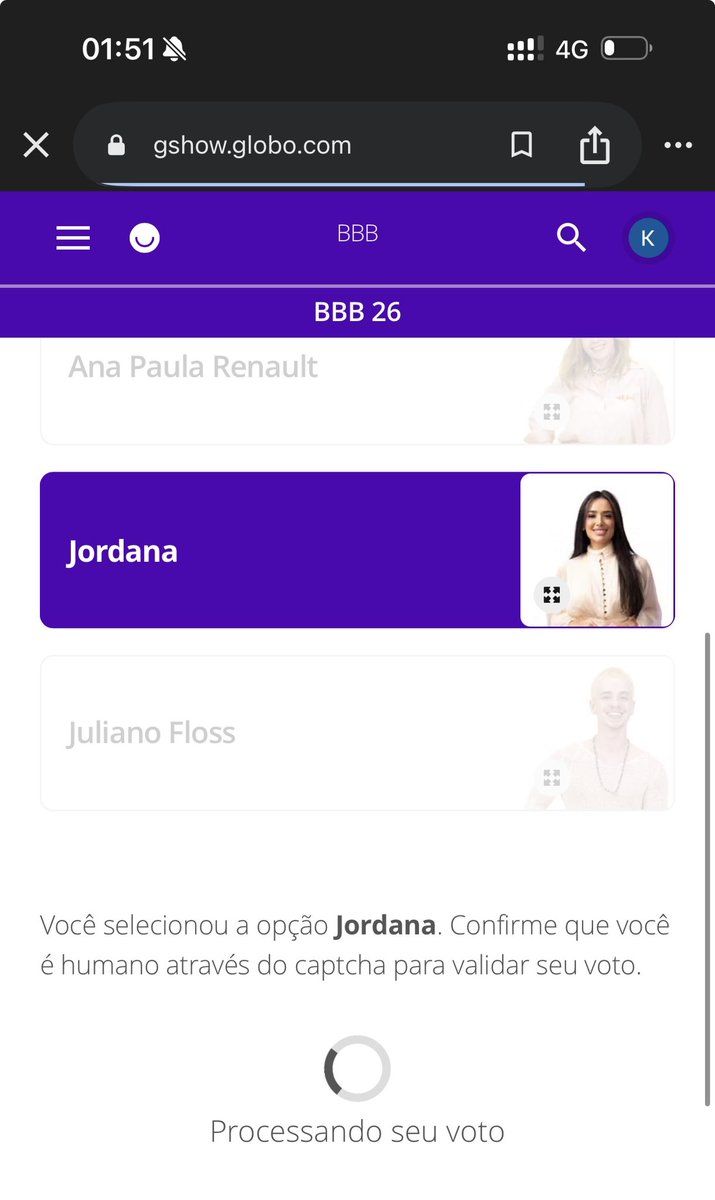The image size is (715, 1200).
Task: Expand Juliano Floss's photo
Action: (x=551, y=777)
